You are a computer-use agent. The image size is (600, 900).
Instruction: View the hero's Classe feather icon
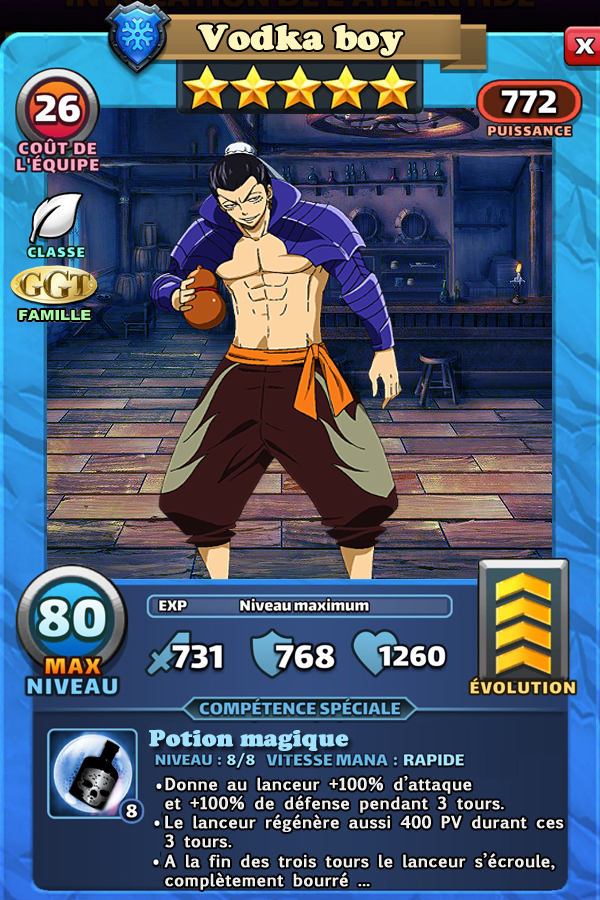click(56, 218)
